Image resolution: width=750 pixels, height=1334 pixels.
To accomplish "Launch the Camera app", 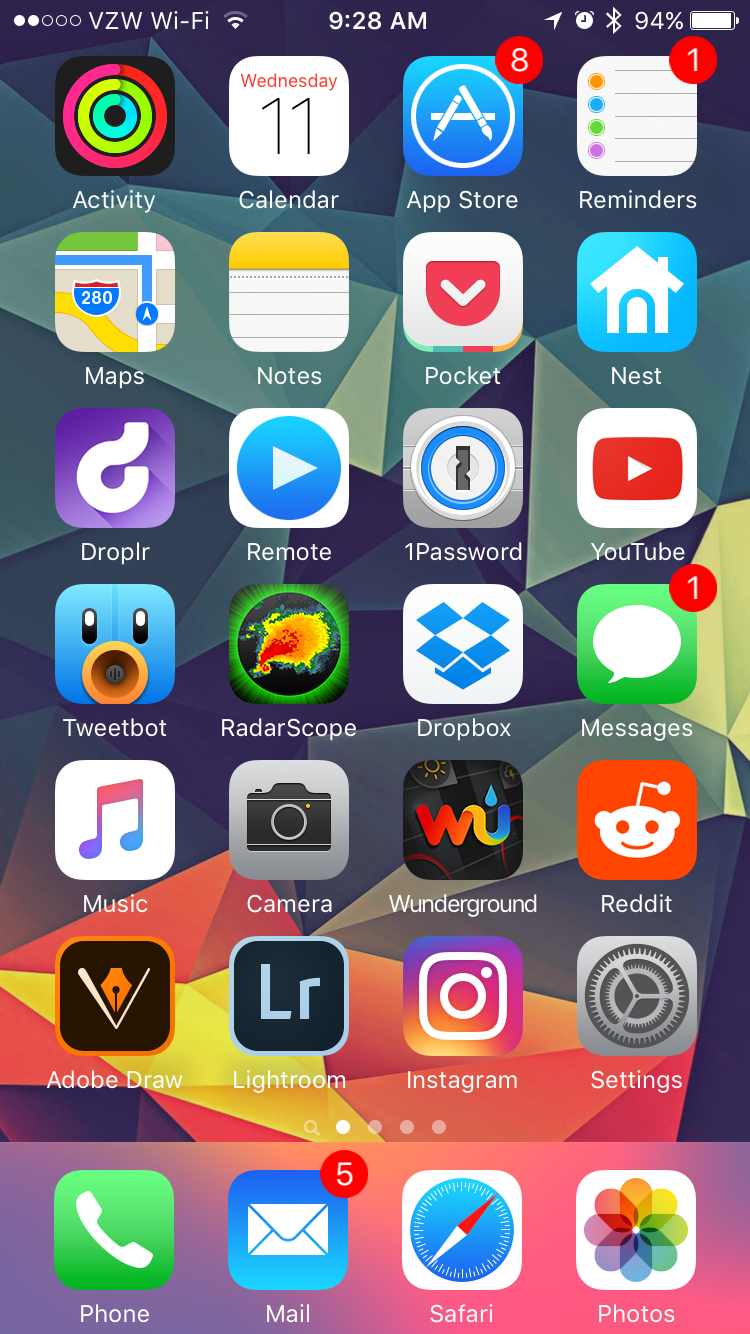I will coord(289,820).
